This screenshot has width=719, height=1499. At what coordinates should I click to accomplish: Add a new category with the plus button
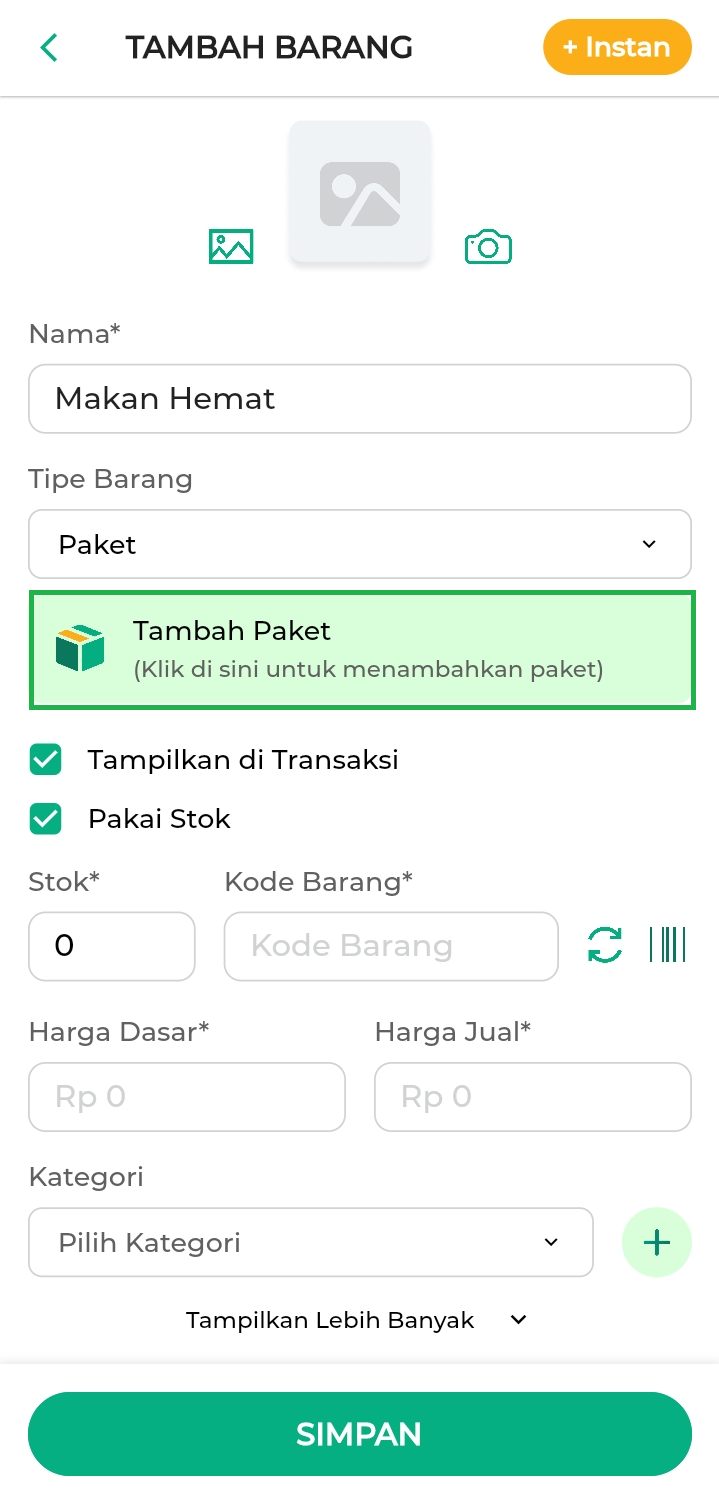coord(656,1243)
